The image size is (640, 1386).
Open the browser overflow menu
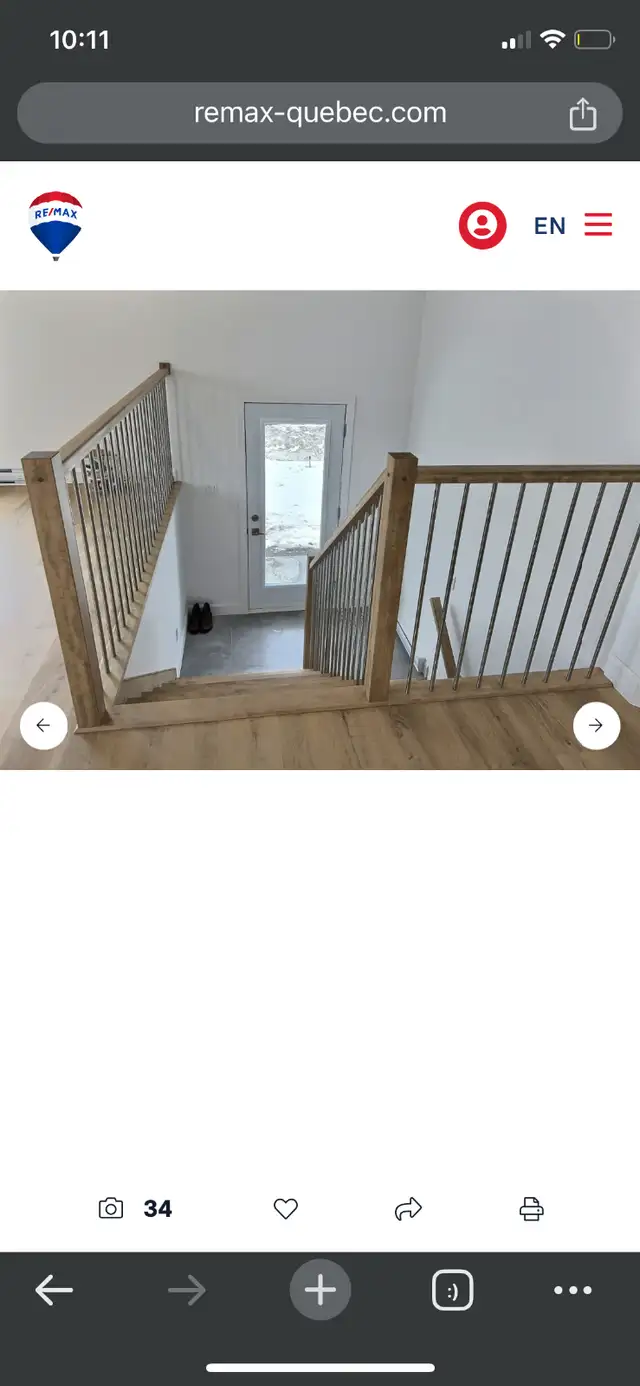(x=573, y=1291)
